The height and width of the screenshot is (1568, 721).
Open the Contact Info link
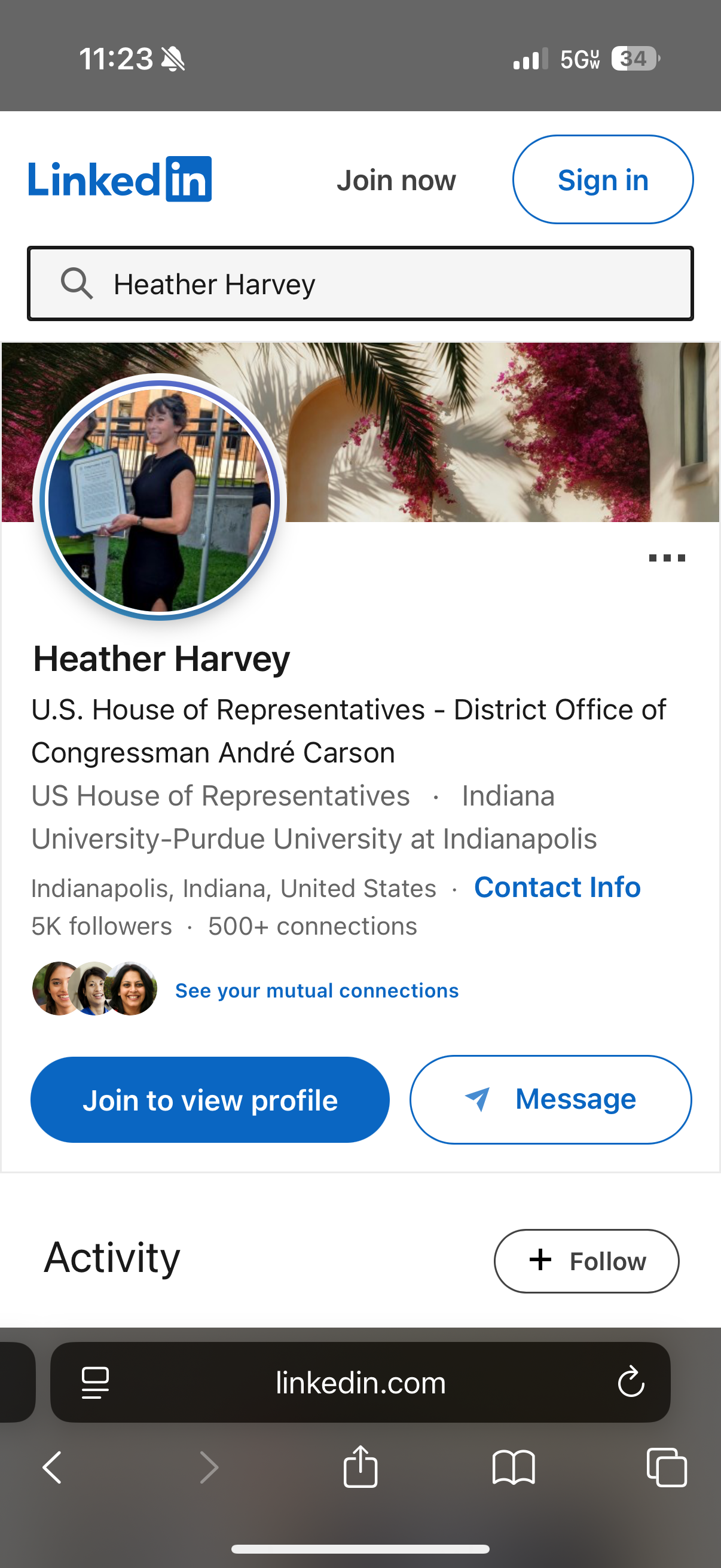557,887
